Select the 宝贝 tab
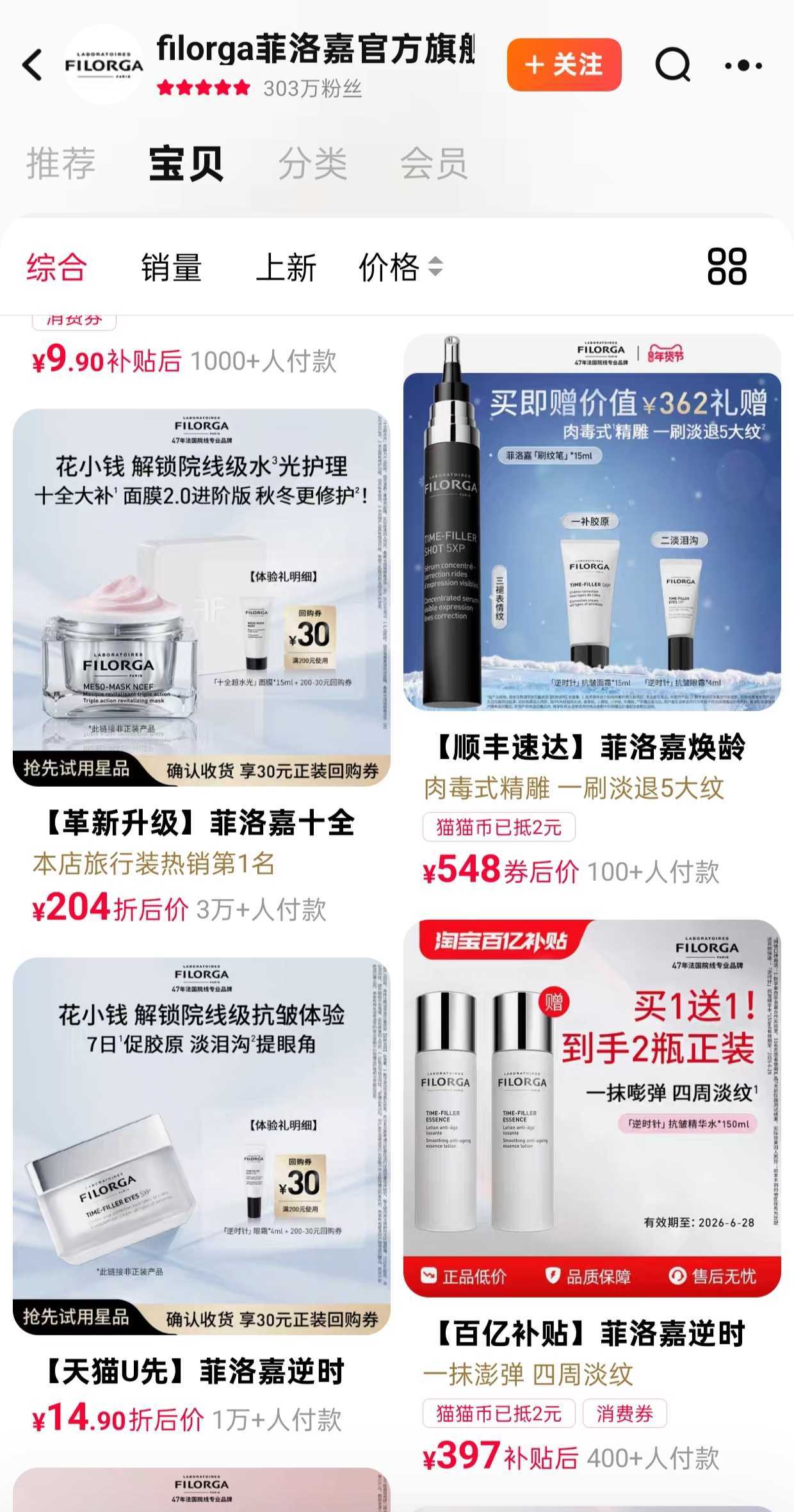 click(186, 163)
